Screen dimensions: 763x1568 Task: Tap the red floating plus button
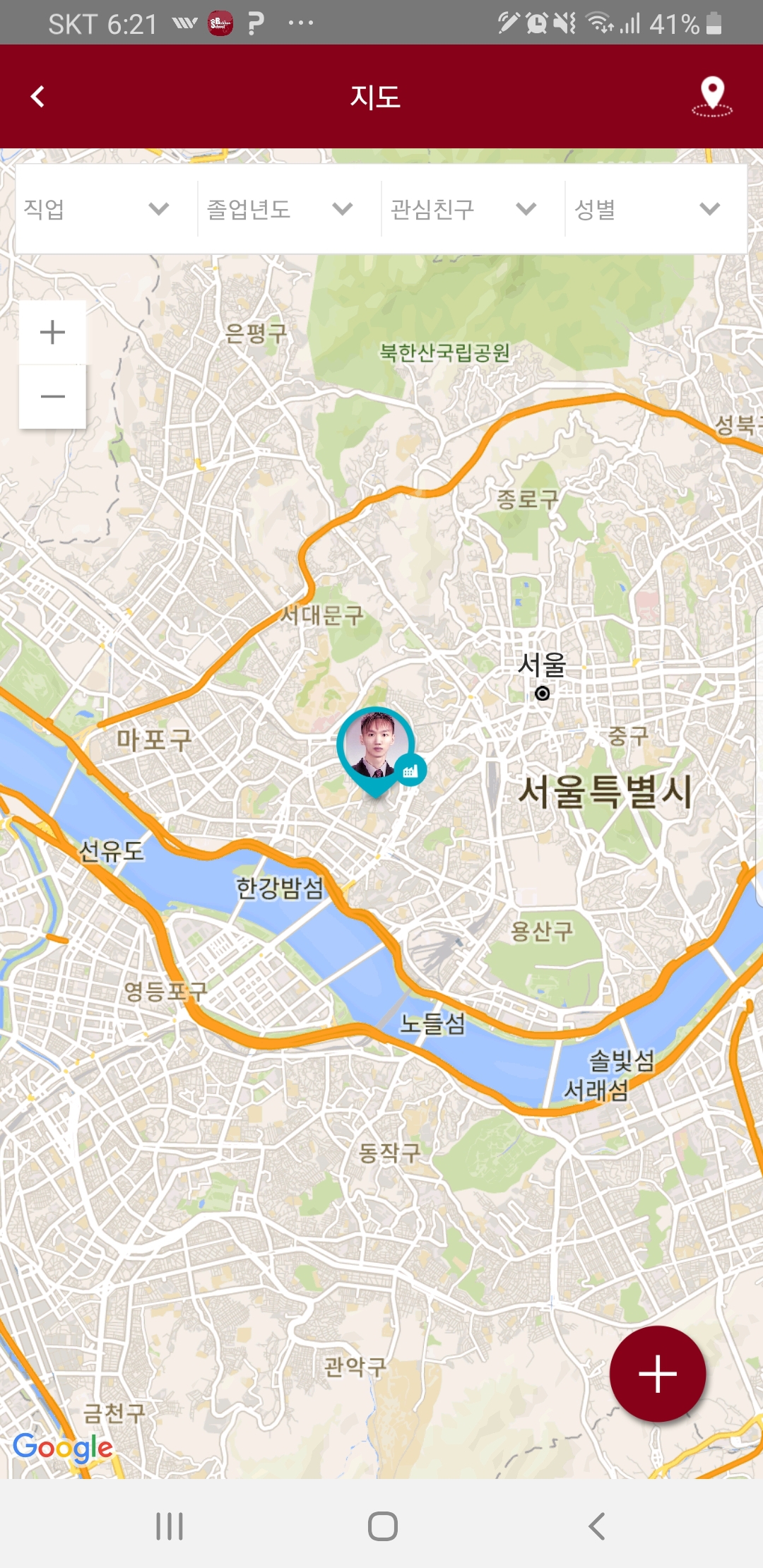tap(658, 1374)
